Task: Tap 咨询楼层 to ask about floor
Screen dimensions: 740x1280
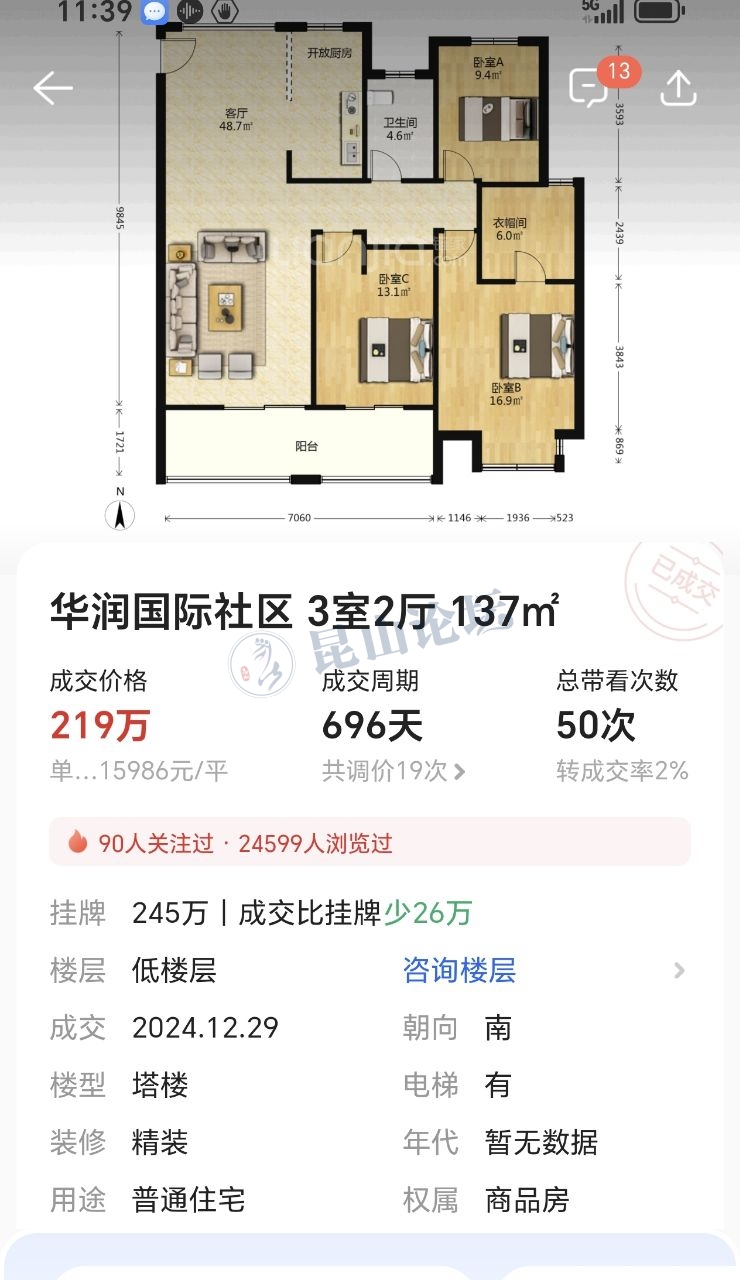Action: (x=459, y=970)
